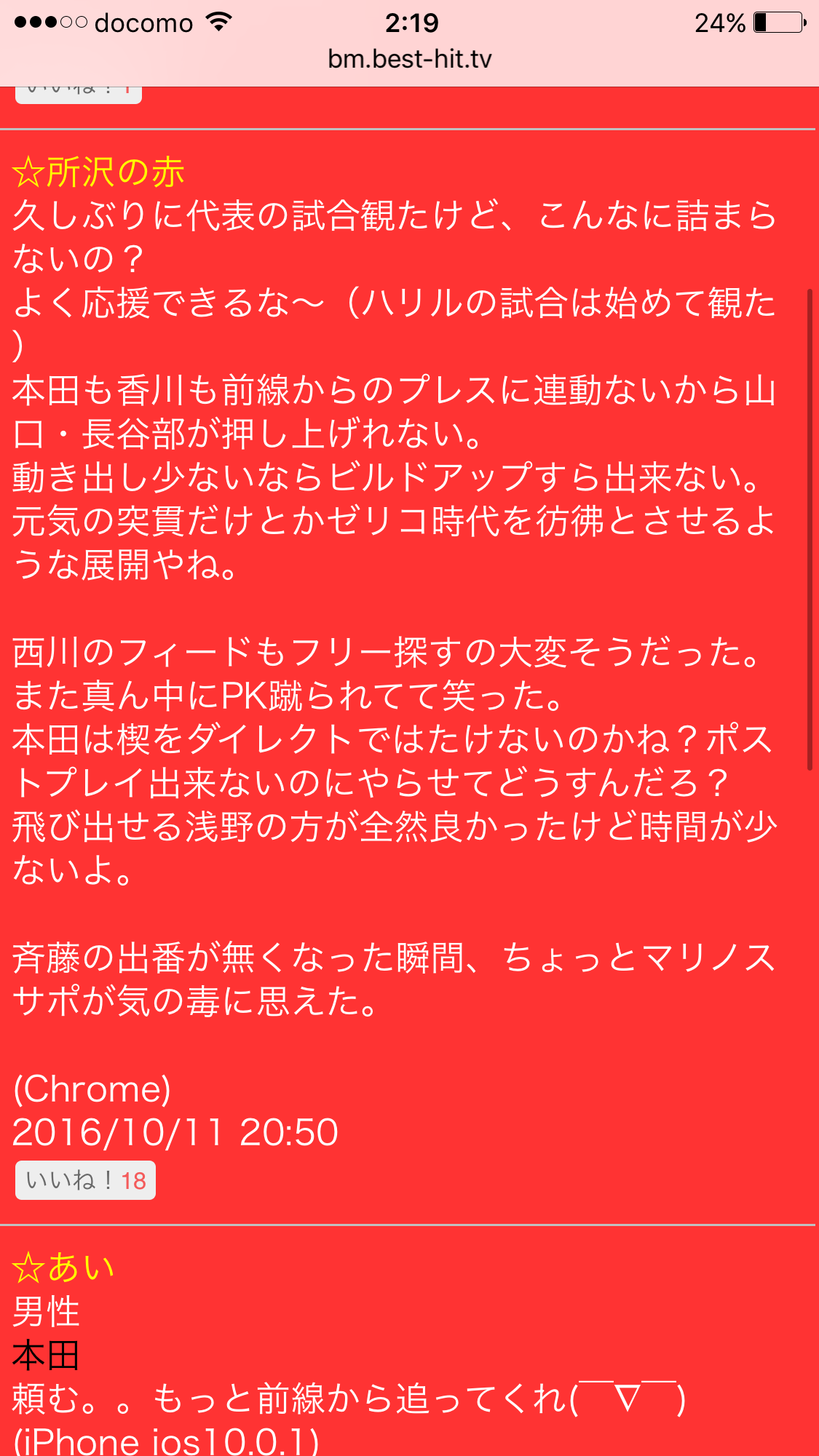Tap the partially hidden いいね button at top
The height and width of the screenshot is (1456, 819).
point(79,94)
